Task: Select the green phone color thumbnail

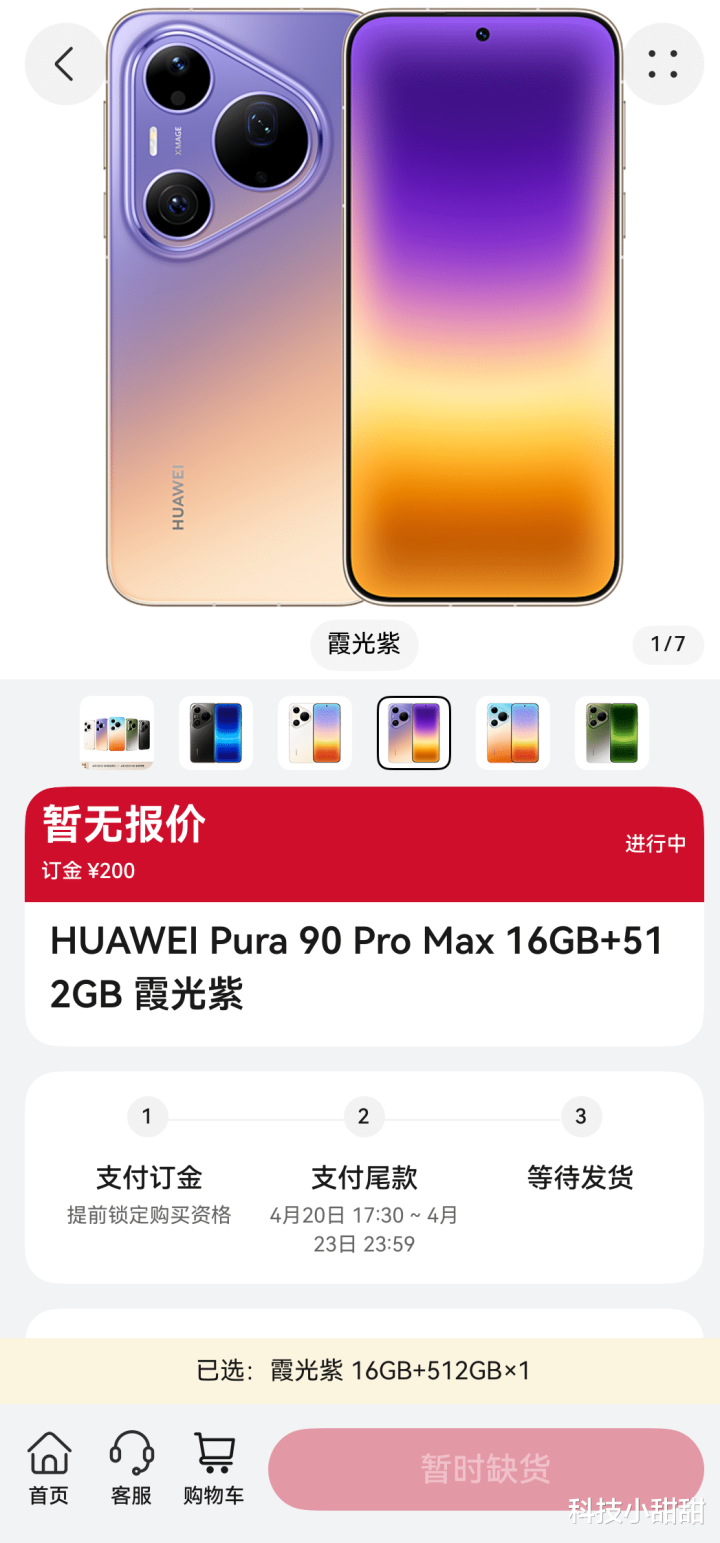Action: (x=612, y=733)
